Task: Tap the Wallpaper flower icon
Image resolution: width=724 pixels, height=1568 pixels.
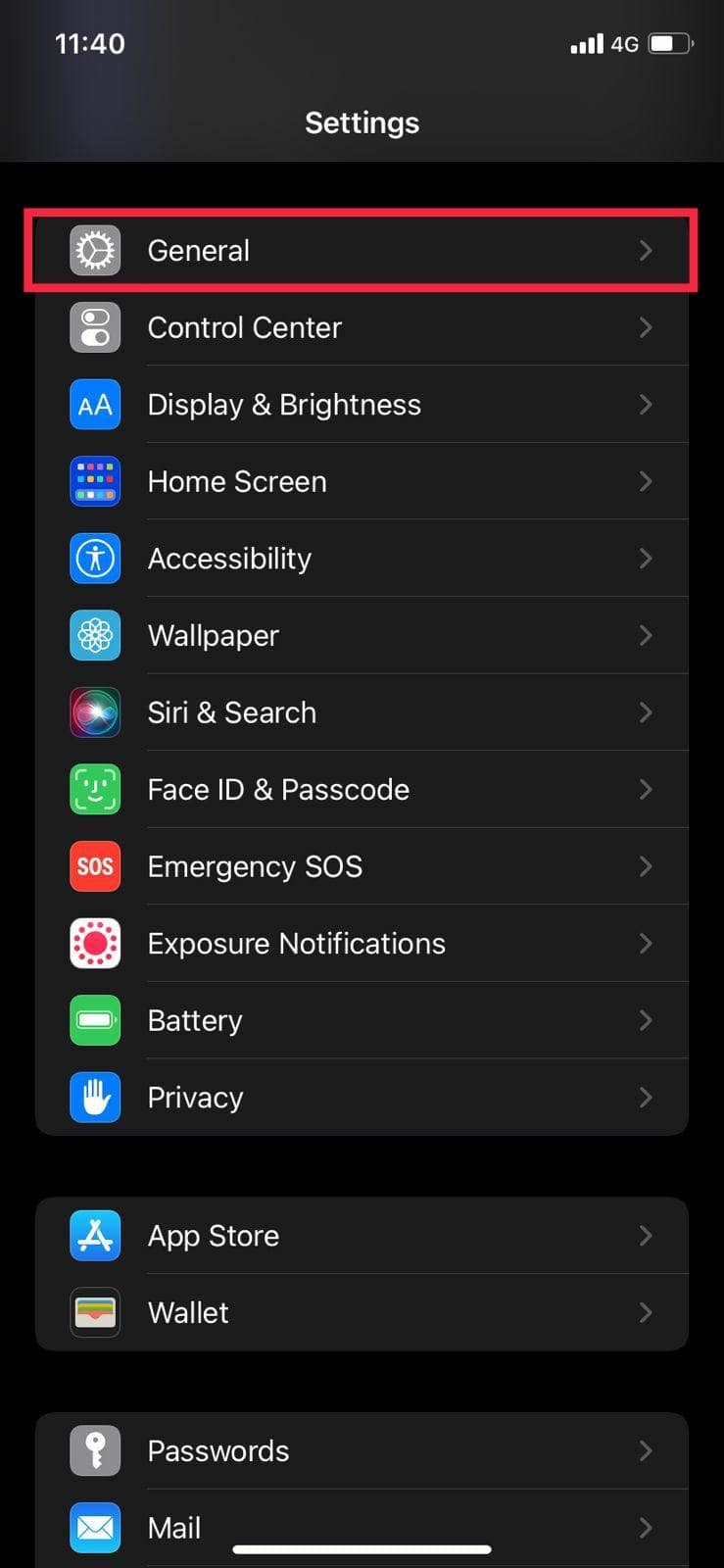Action: 94,635
